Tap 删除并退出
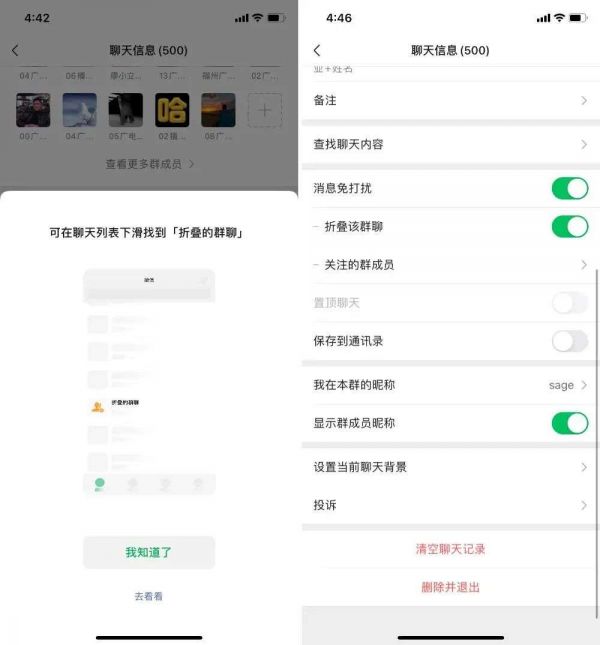The image size is (600, 645). coord(450,587)
